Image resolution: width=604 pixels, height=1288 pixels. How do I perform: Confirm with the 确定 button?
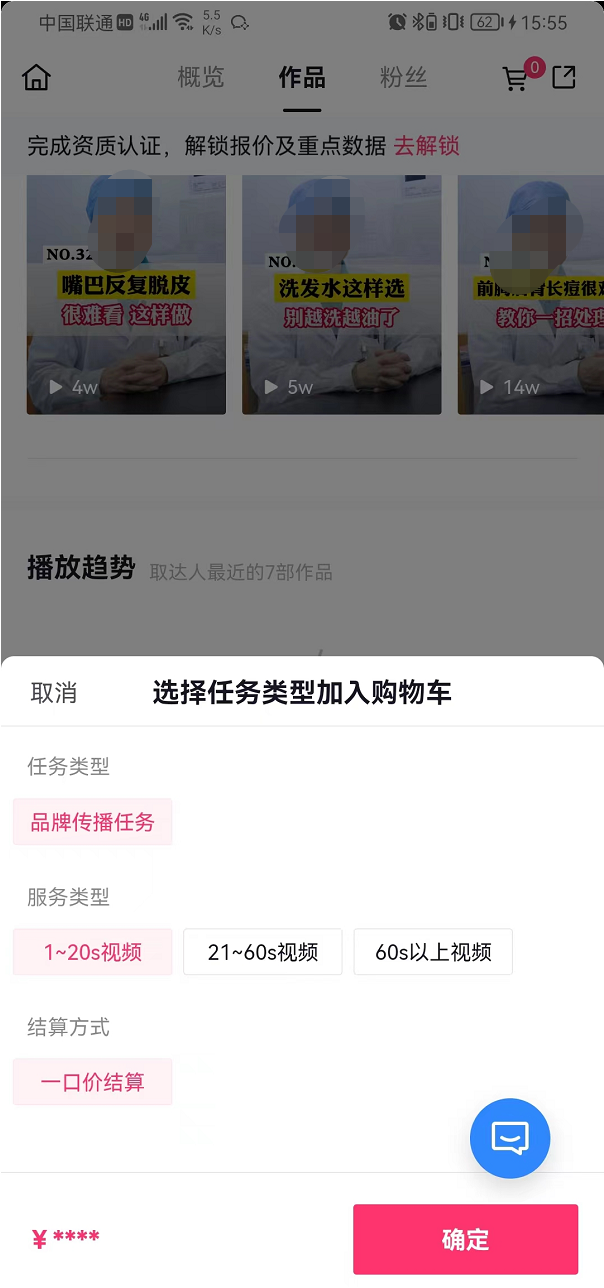[465, 1239]
